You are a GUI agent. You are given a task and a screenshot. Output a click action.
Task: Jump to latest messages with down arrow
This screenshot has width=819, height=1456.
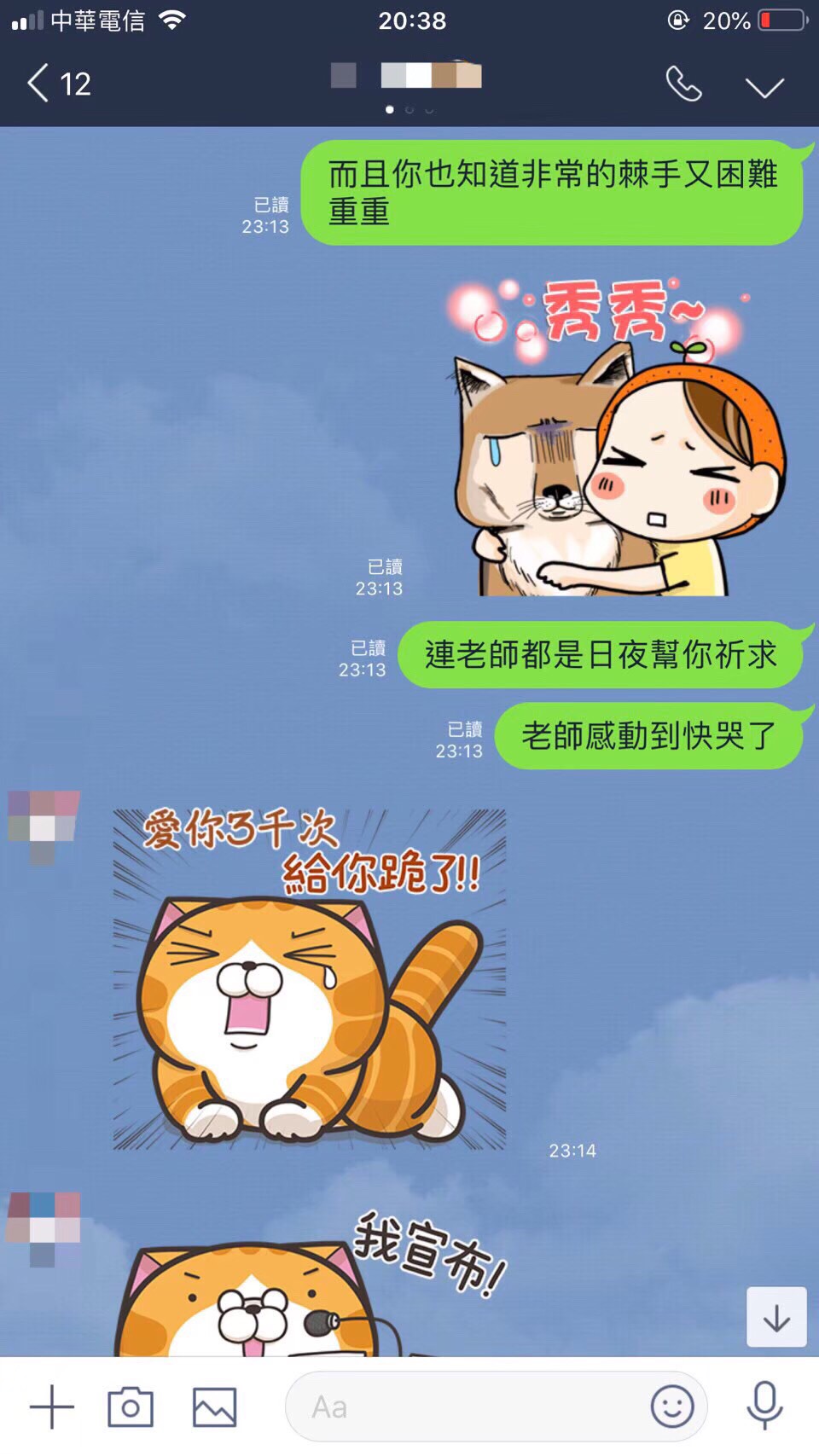pos(775,1317)
